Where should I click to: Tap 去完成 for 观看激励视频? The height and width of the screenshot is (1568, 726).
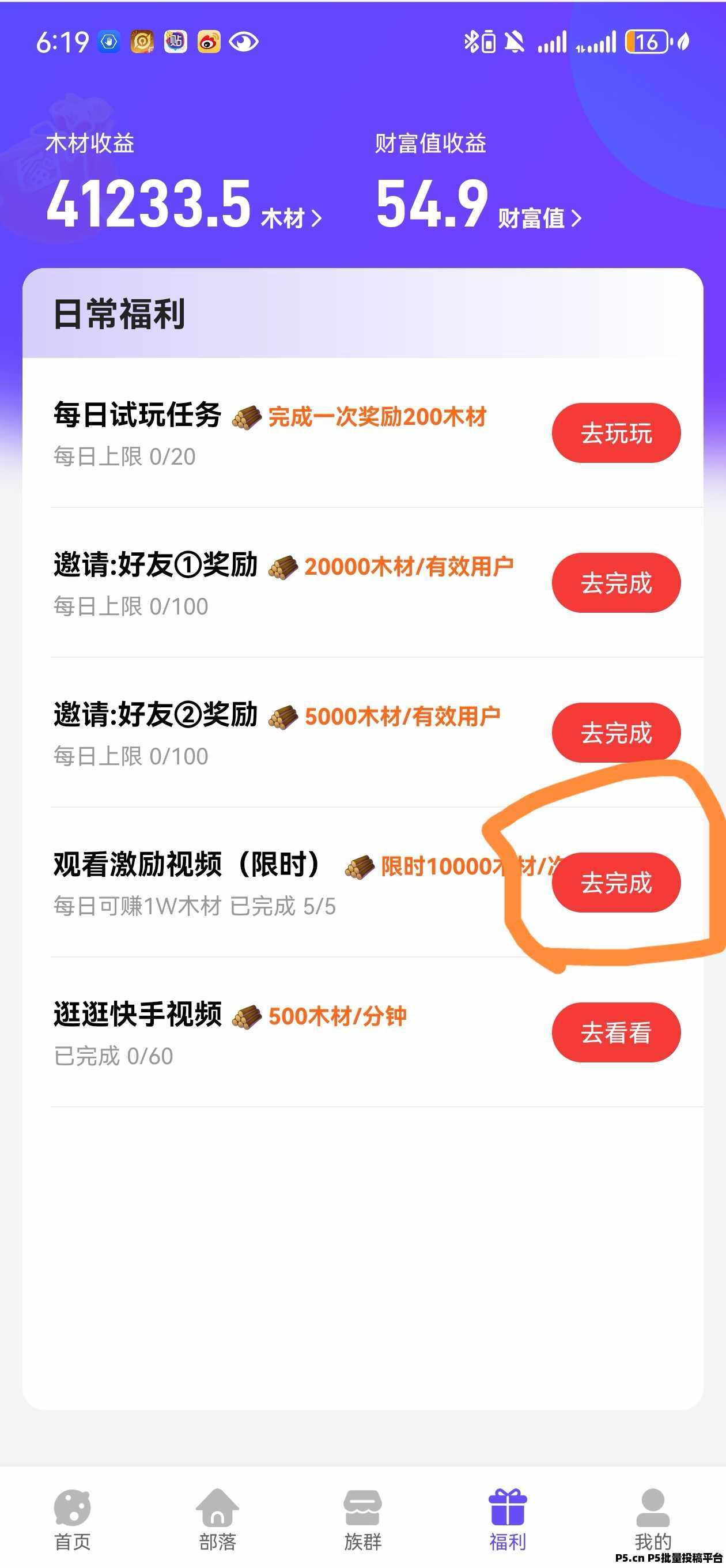click(x=615, y=882)
